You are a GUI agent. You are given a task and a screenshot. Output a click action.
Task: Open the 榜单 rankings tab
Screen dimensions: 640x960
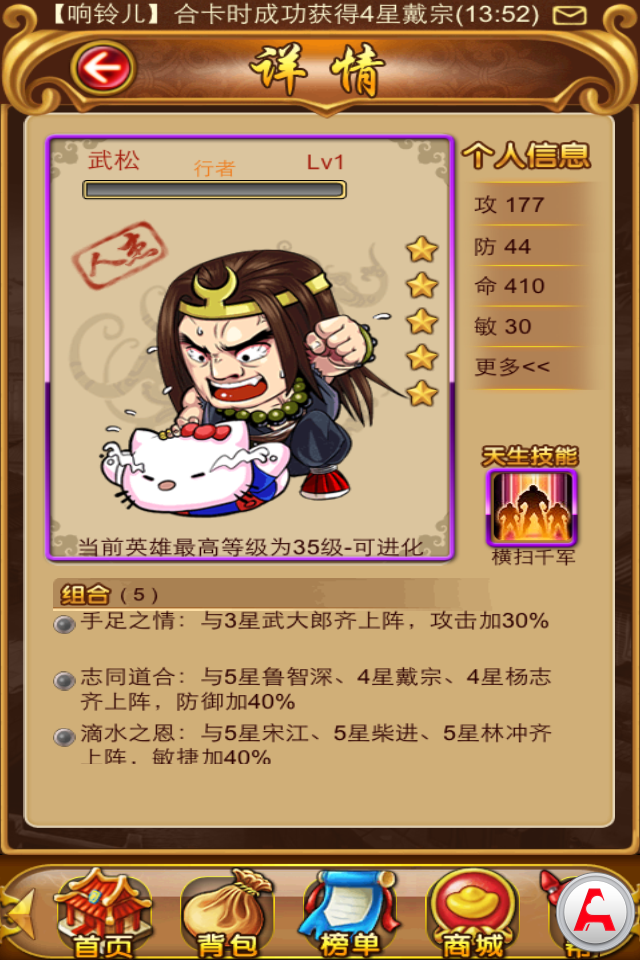click(350, 914)
